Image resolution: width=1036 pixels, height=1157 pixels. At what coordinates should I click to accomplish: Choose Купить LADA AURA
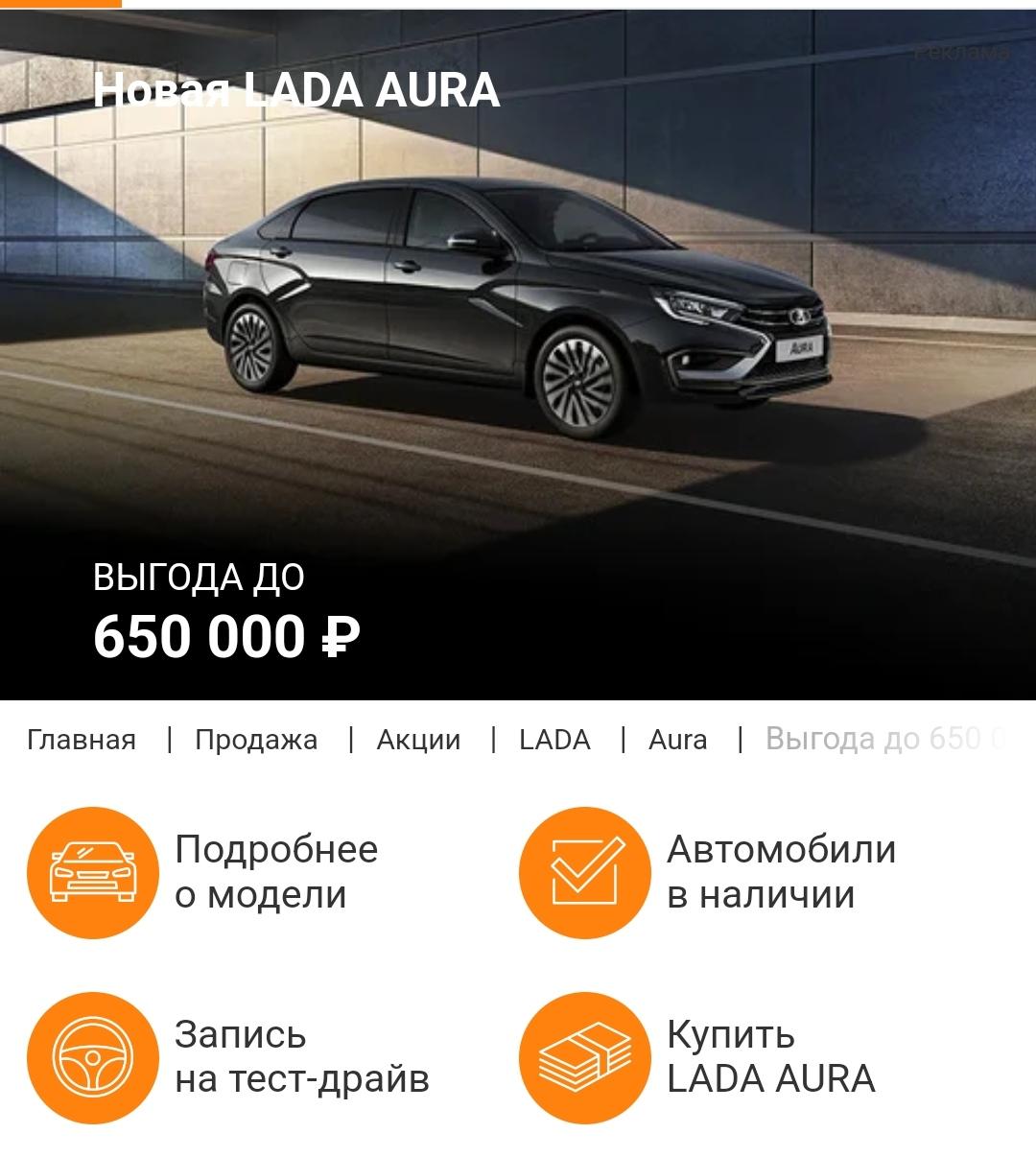(769, 1057)
